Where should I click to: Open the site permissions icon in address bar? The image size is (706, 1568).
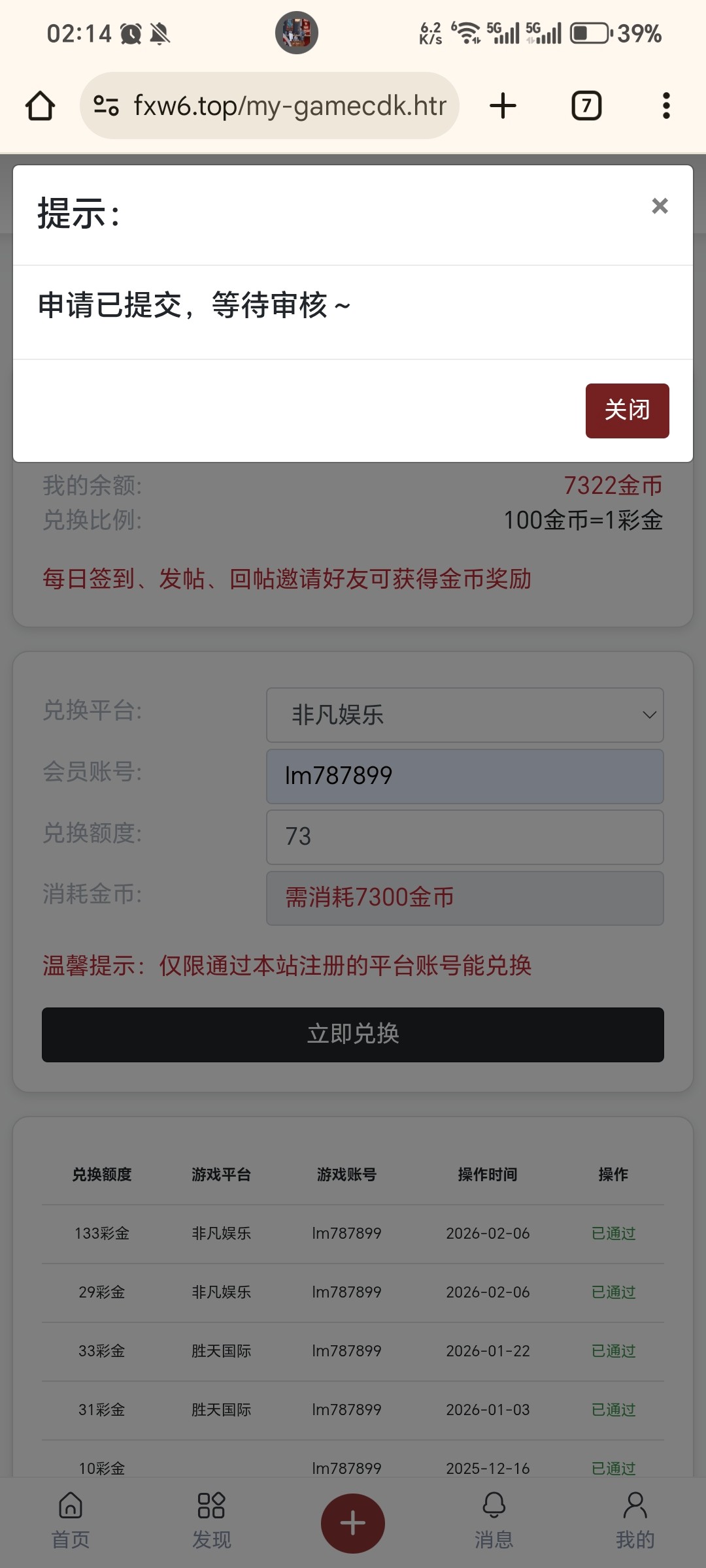pyautogui.click(x=107, y=105)
